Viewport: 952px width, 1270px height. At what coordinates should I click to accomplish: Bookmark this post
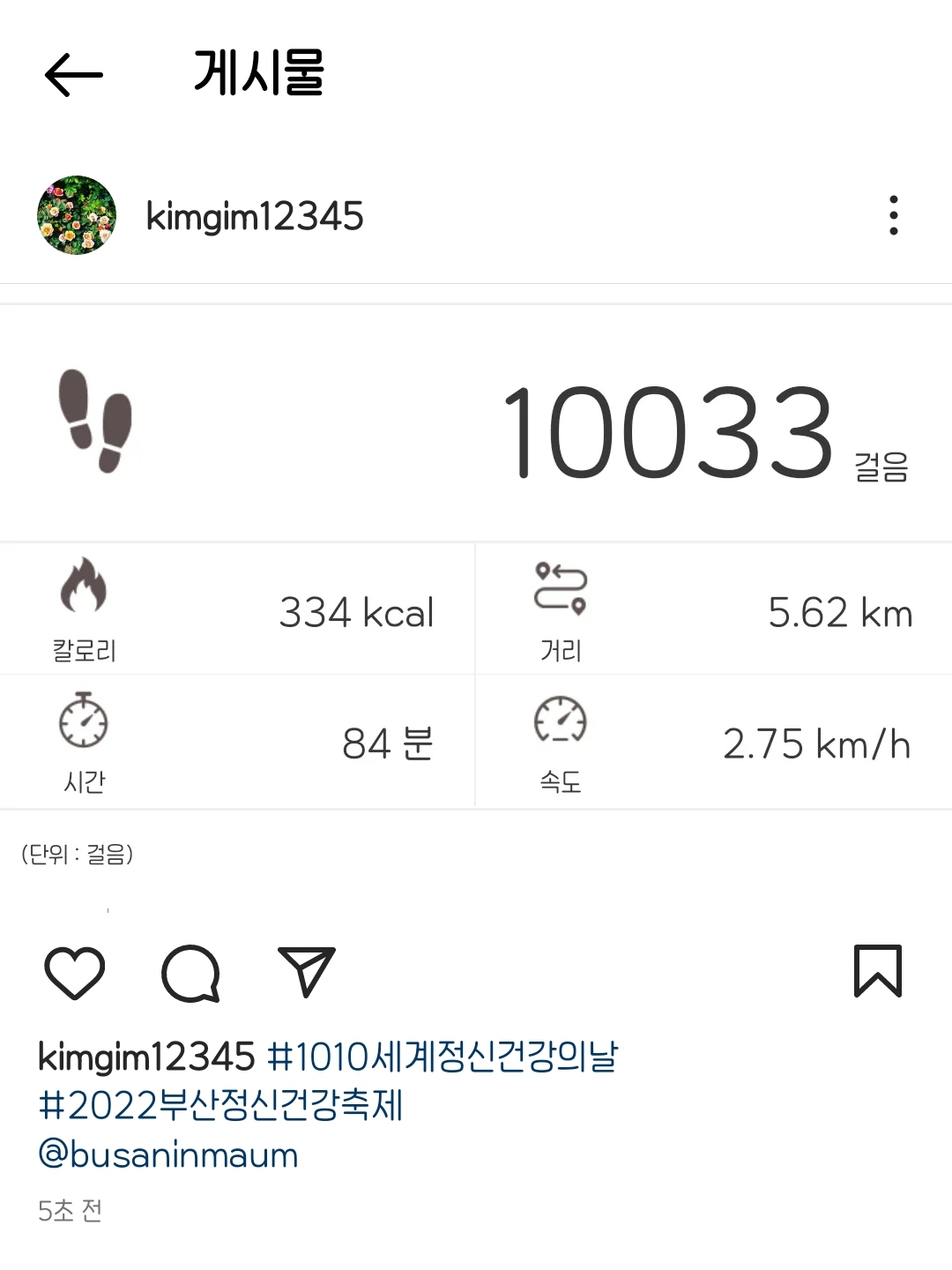coord(877,971)
